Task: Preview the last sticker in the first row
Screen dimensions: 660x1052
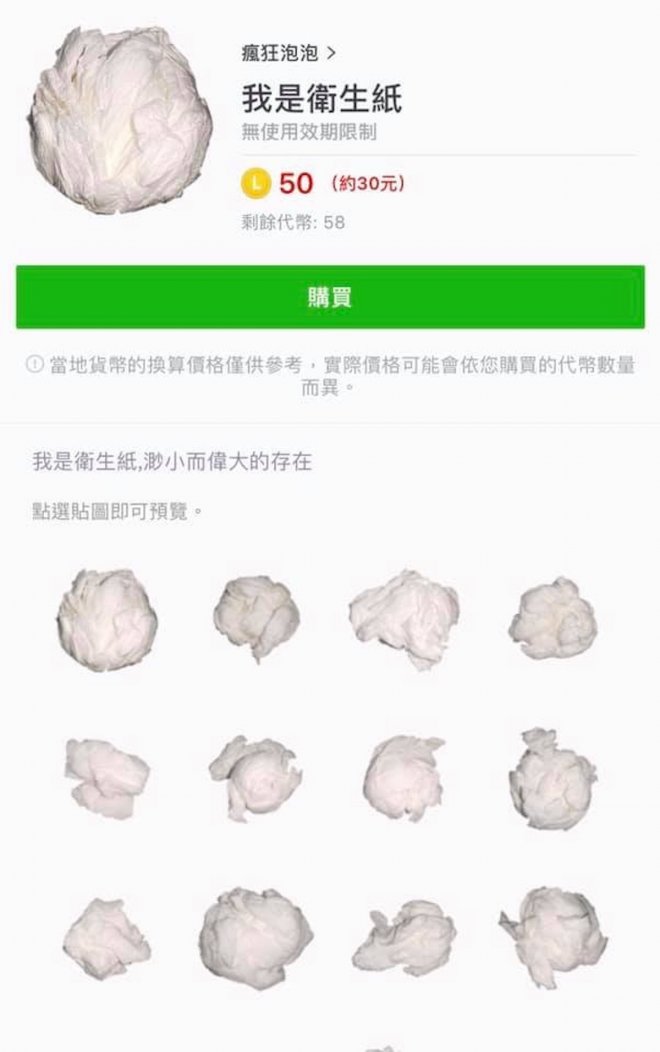Action: click(x=553, y=618)
